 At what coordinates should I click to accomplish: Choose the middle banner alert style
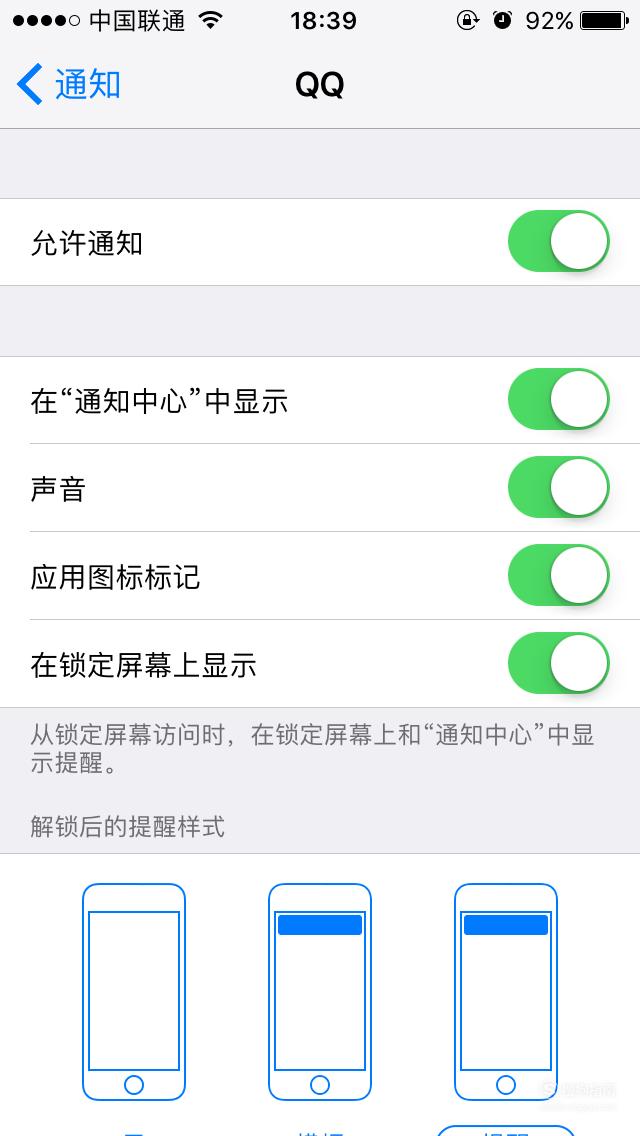pos(320,991)
